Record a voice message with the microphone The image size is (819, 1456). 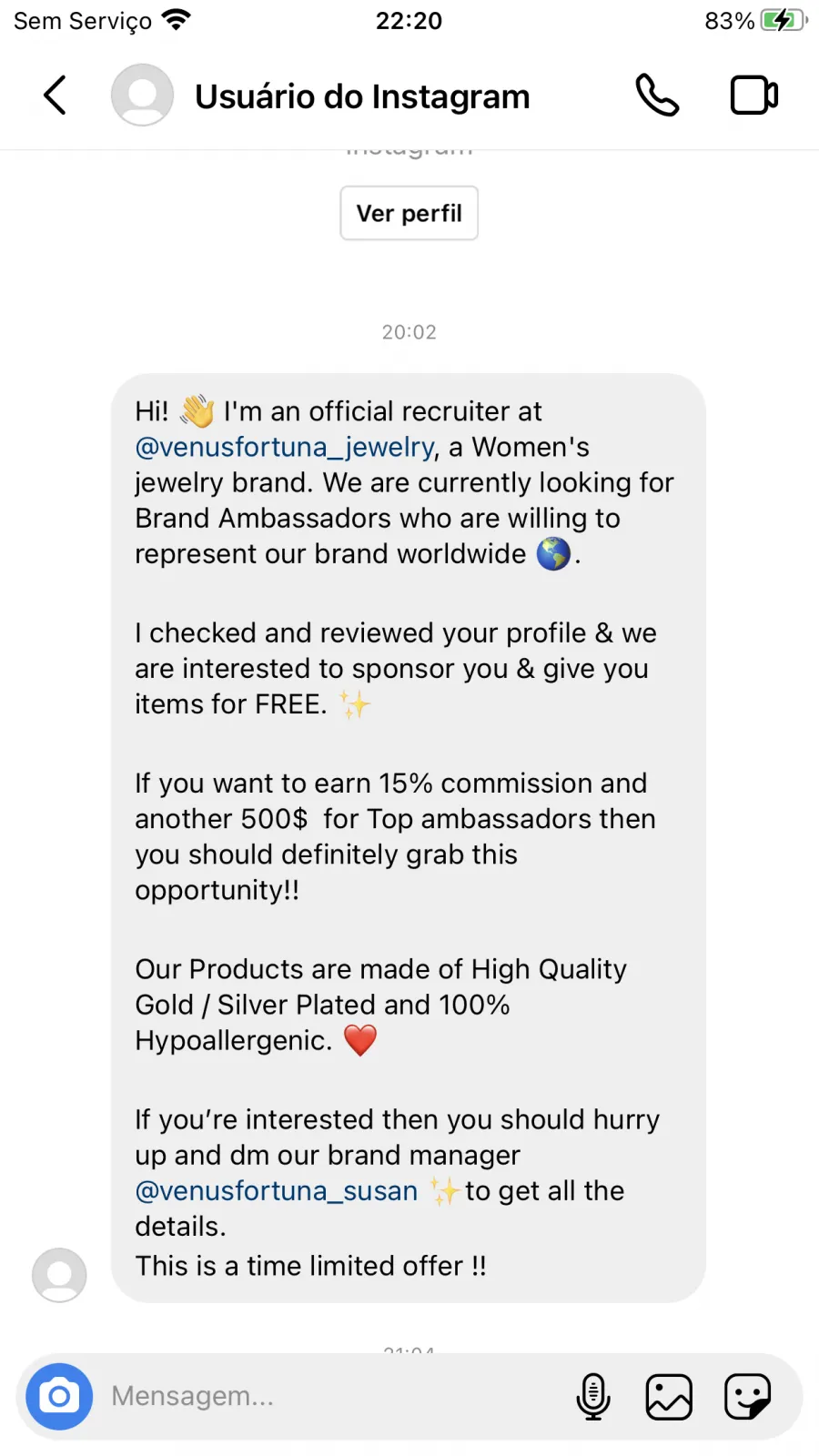(593, 1396)
